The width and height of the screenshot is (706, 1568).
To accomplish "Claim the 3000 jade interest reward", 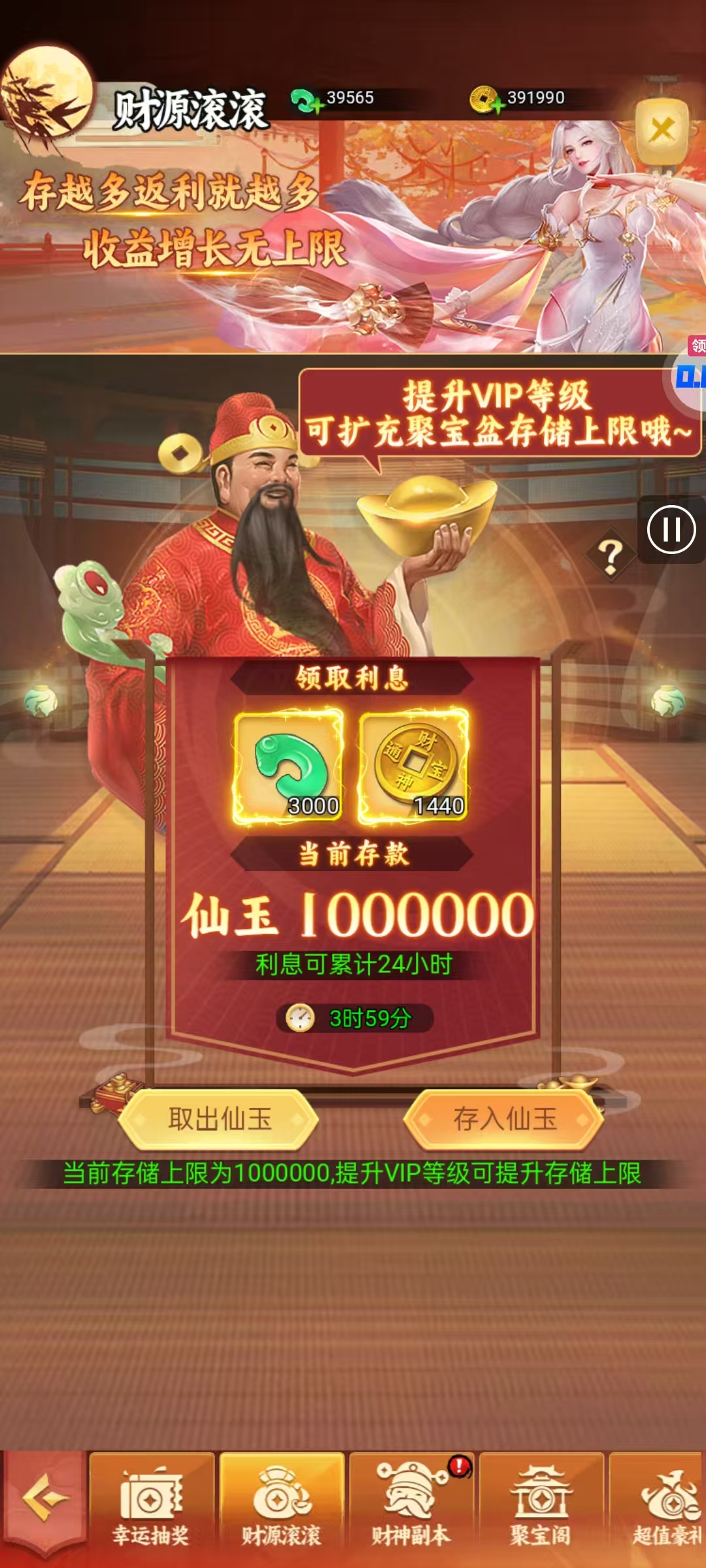I will pyautogui.click(x=288, y=766).
